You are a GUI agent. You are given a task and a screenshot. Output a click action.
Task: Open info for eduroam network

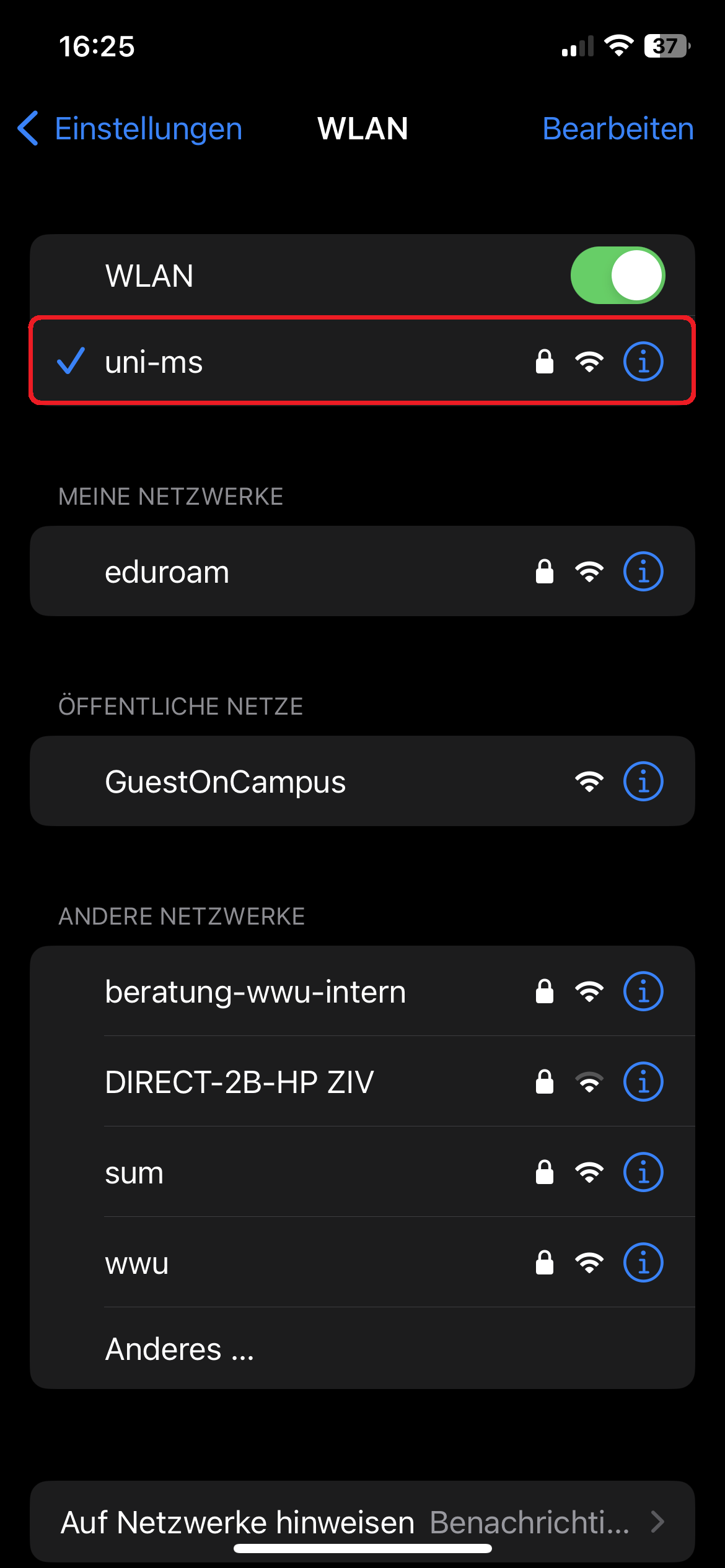pyautogui.click(x=643, y=572)
